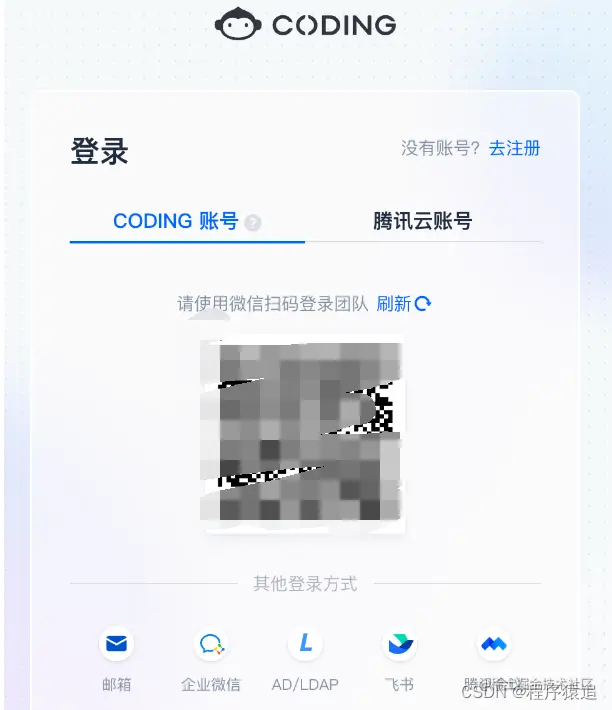Log in using 飞书
Image resolution: width=612 pixels, height=710 pixels.
(x=400, y=645)
